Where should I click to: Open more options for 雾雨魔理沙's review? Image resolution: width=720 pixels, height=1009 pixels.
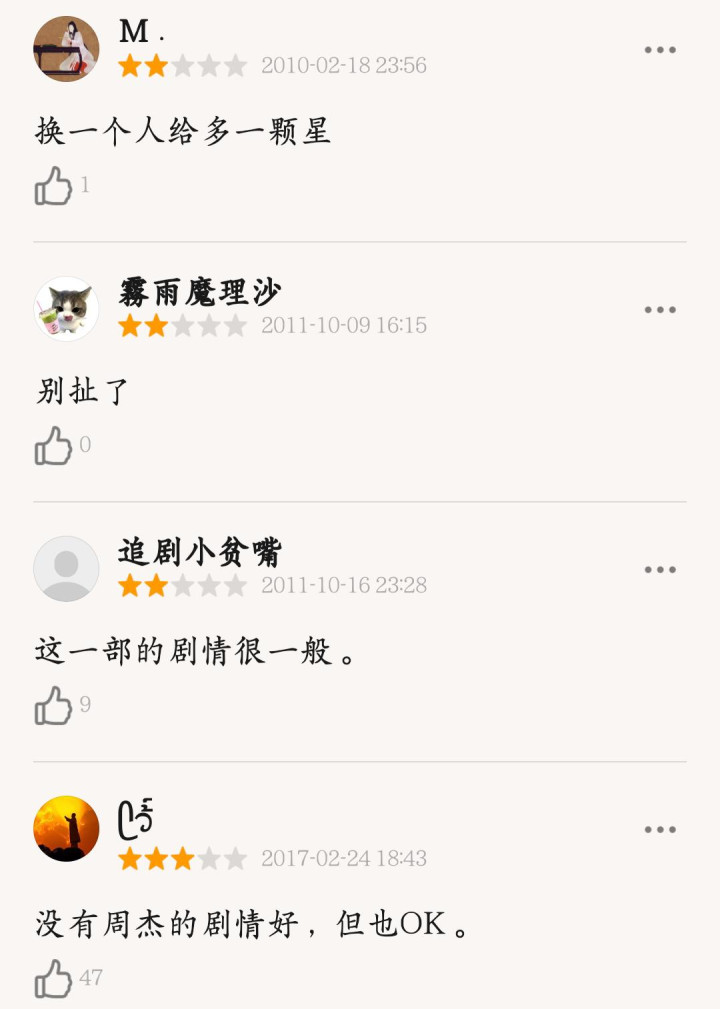point(660,310)
